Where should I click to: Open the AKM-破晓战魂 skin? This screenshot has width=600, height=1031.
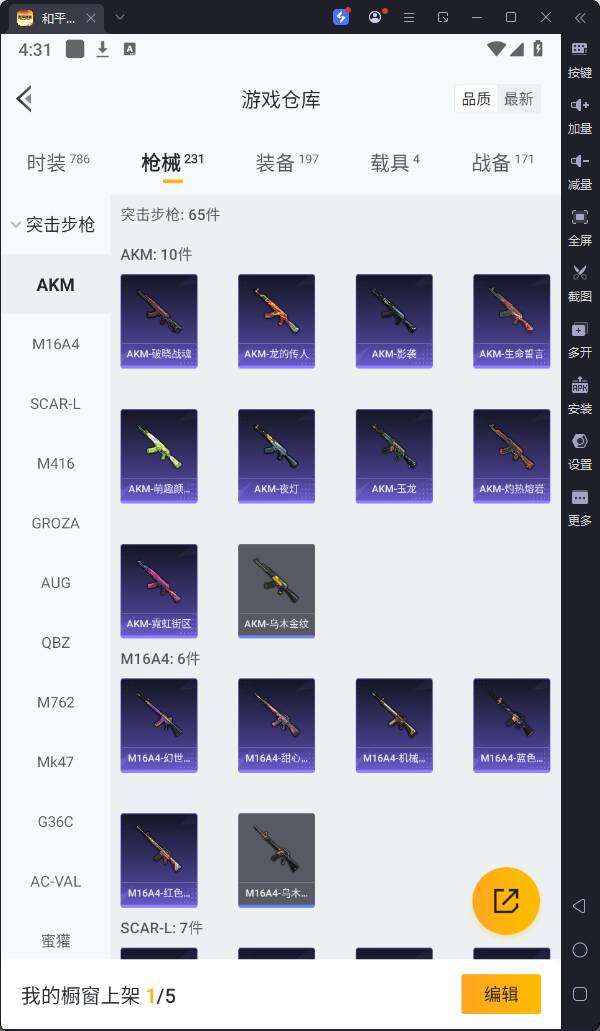point(159,320)
